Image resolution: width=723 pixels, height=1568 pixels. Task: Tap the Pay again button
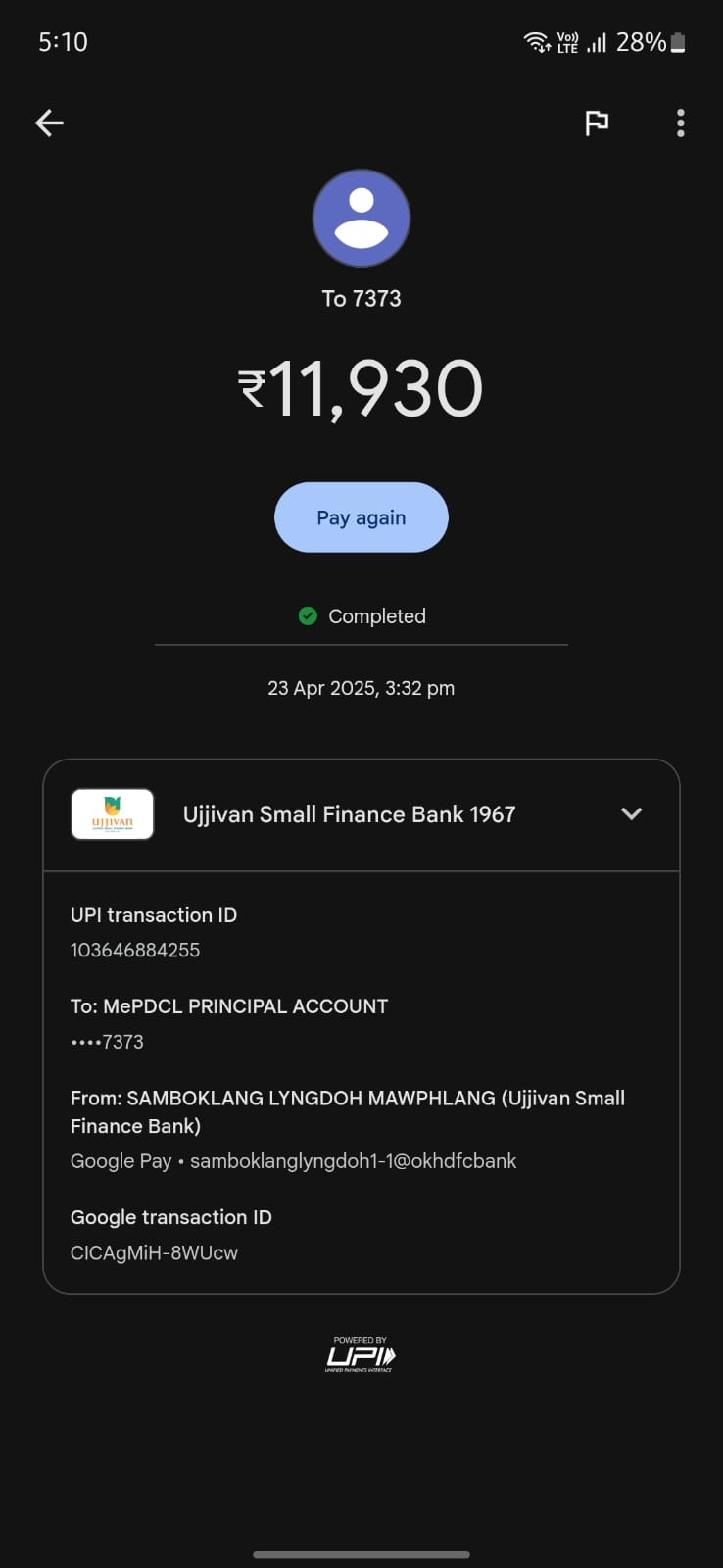click(361, 517)
